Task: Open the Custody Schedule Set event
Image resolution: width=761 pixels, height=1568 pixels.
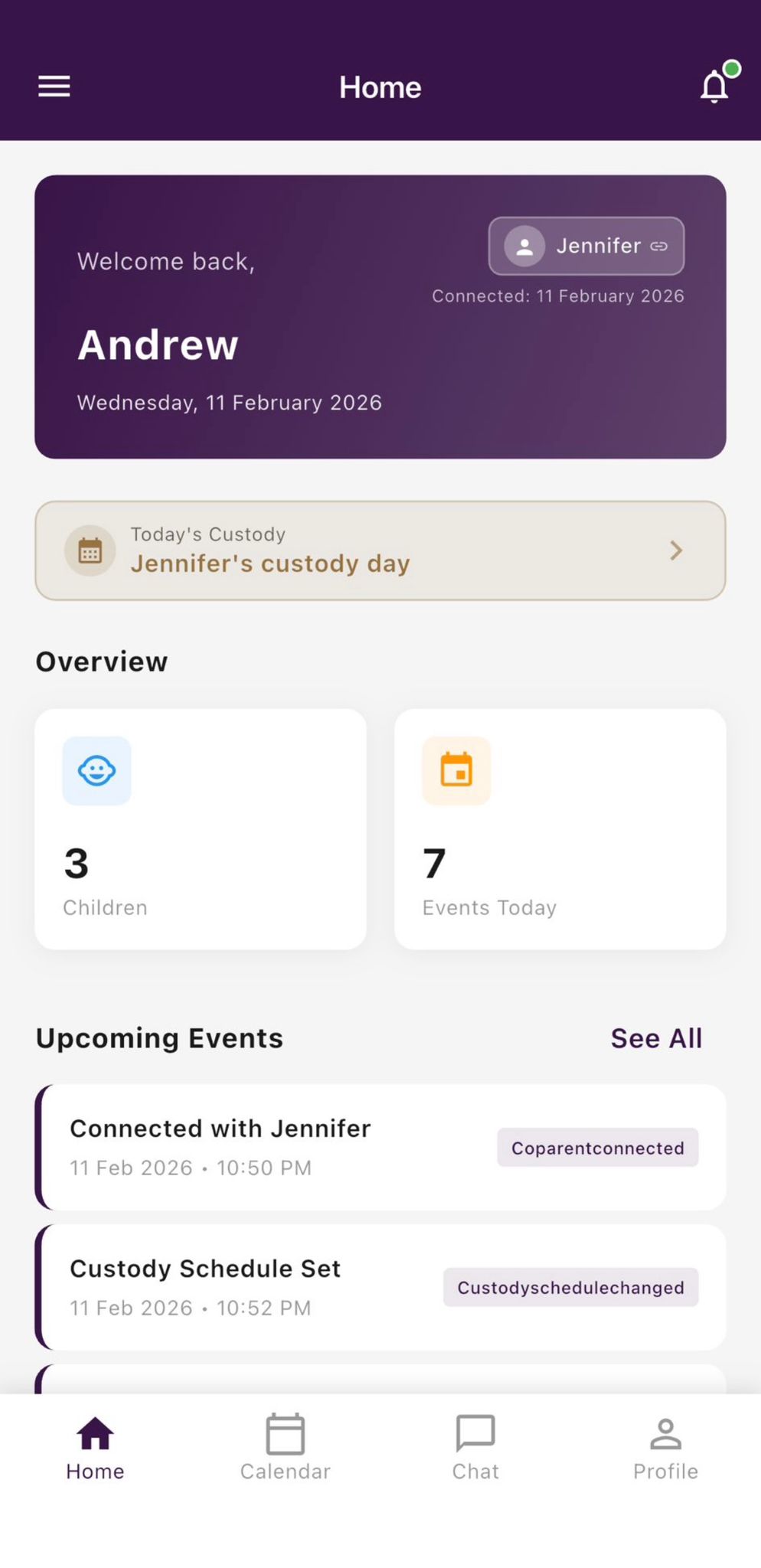Action: pos(380,1287)
